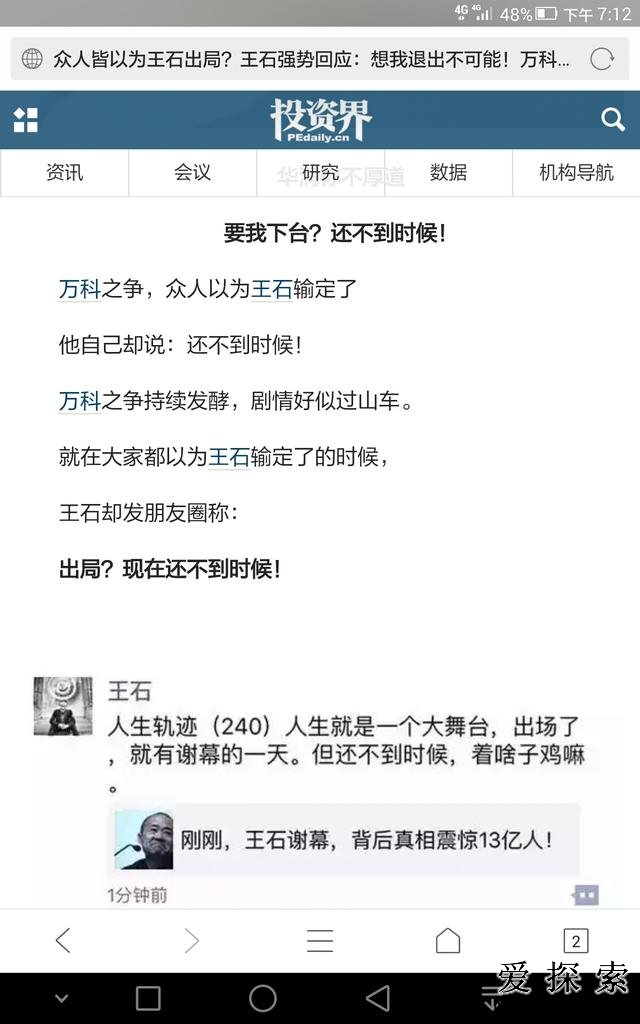Open the 王石 link in 就在大家都以为王石输定了的时候
This screenshot has width=640, height=1024.
click(229, 458)
